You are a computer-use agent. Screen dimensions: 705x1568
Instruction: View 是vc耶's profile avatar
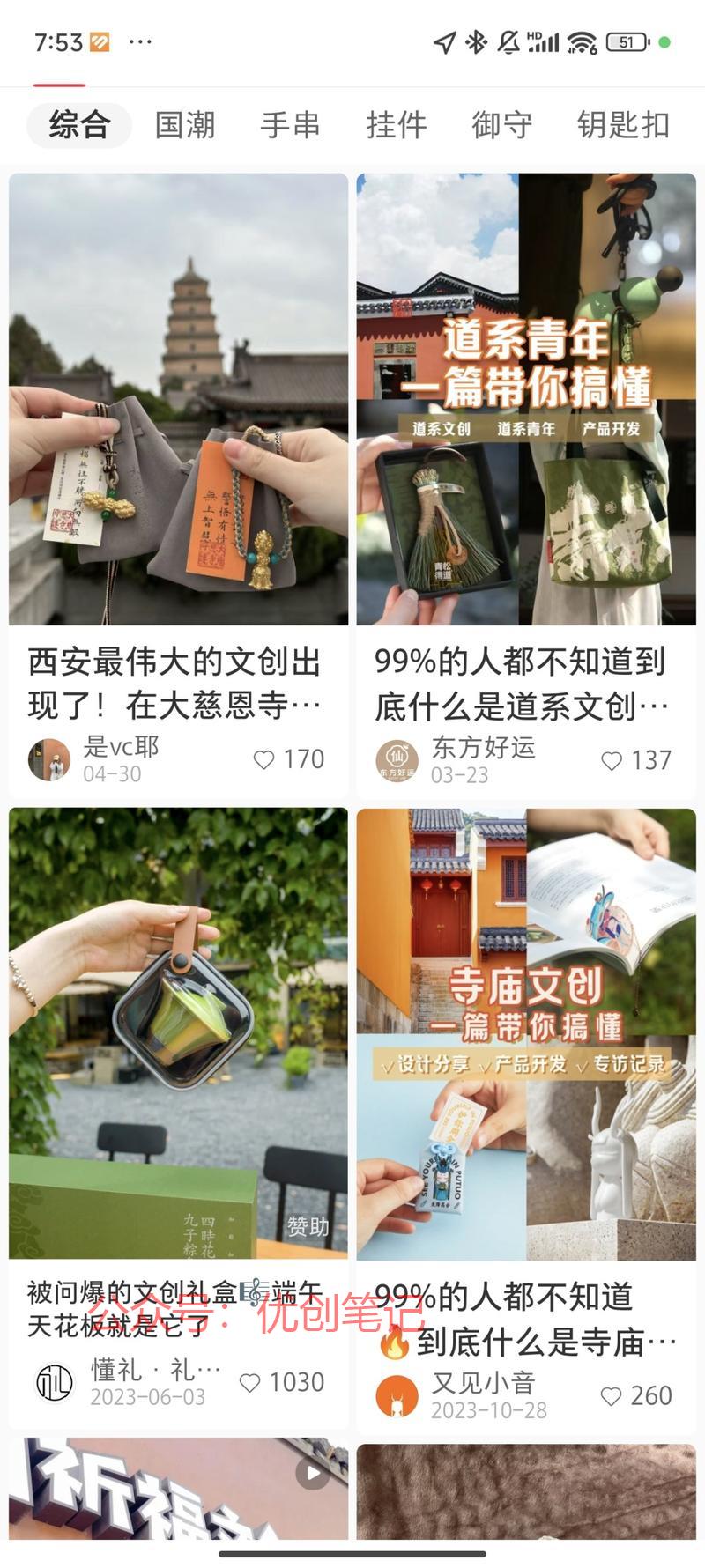click(x=49, y=759)
